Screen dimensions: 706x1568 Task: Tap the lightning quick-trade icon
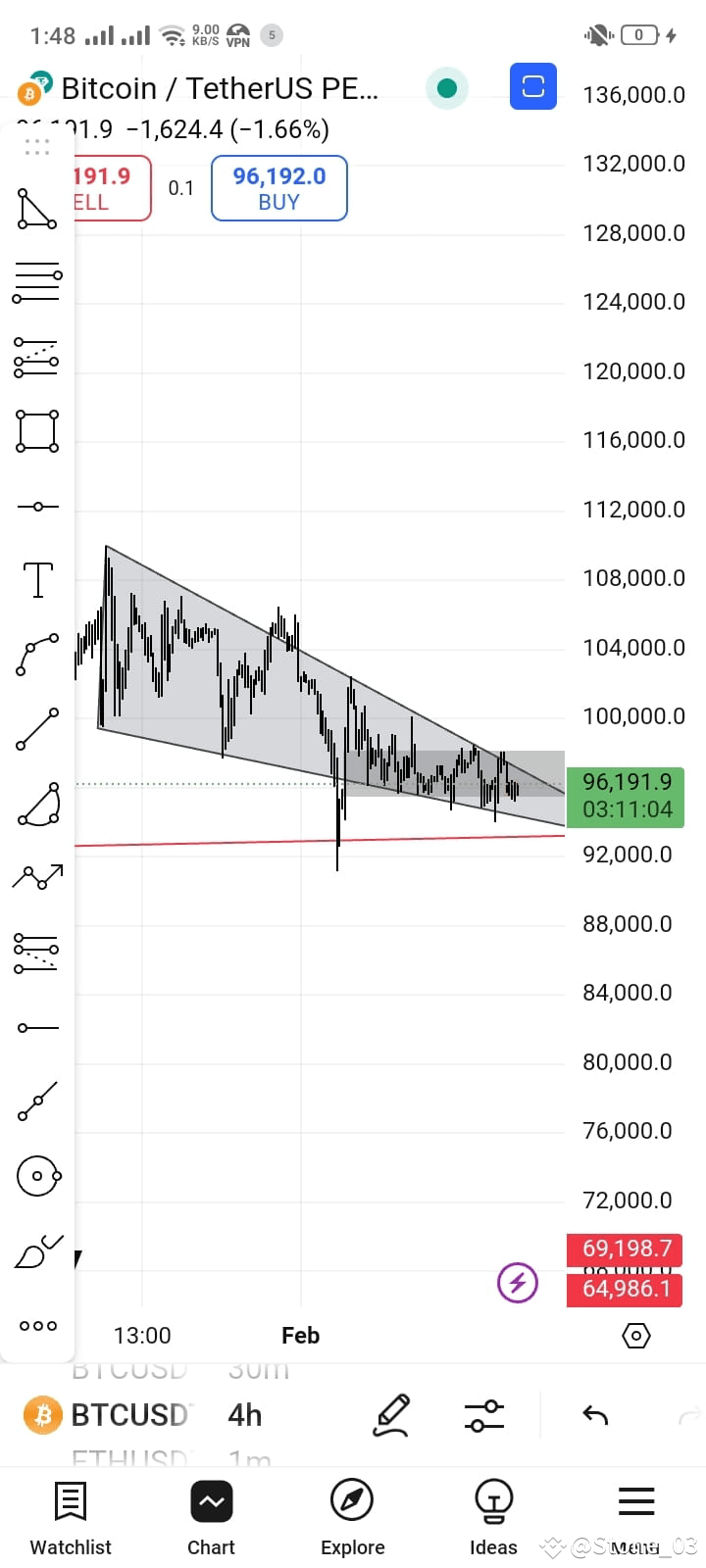(518, 1282)
